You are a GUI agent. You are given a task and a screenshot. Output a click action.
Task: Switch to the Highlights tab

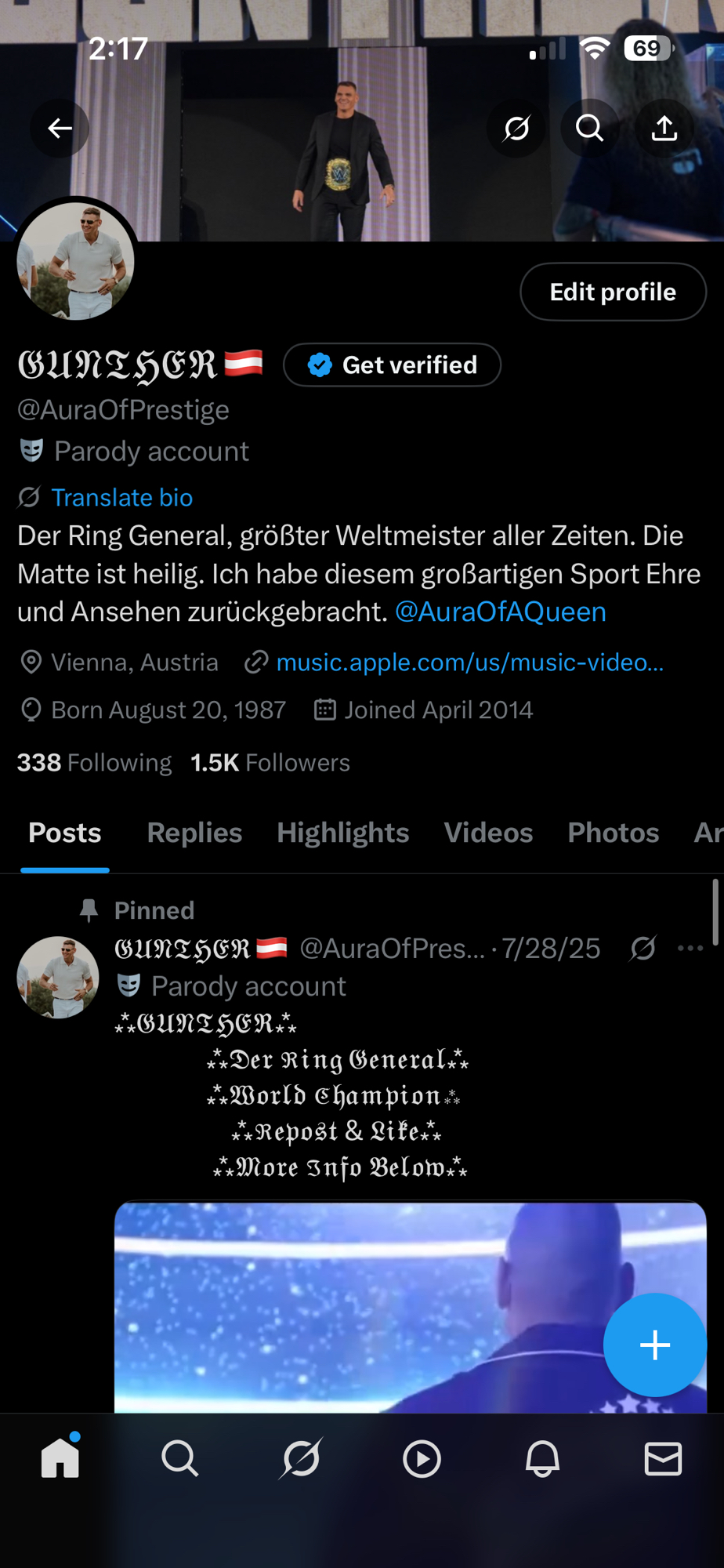point(342,833)
